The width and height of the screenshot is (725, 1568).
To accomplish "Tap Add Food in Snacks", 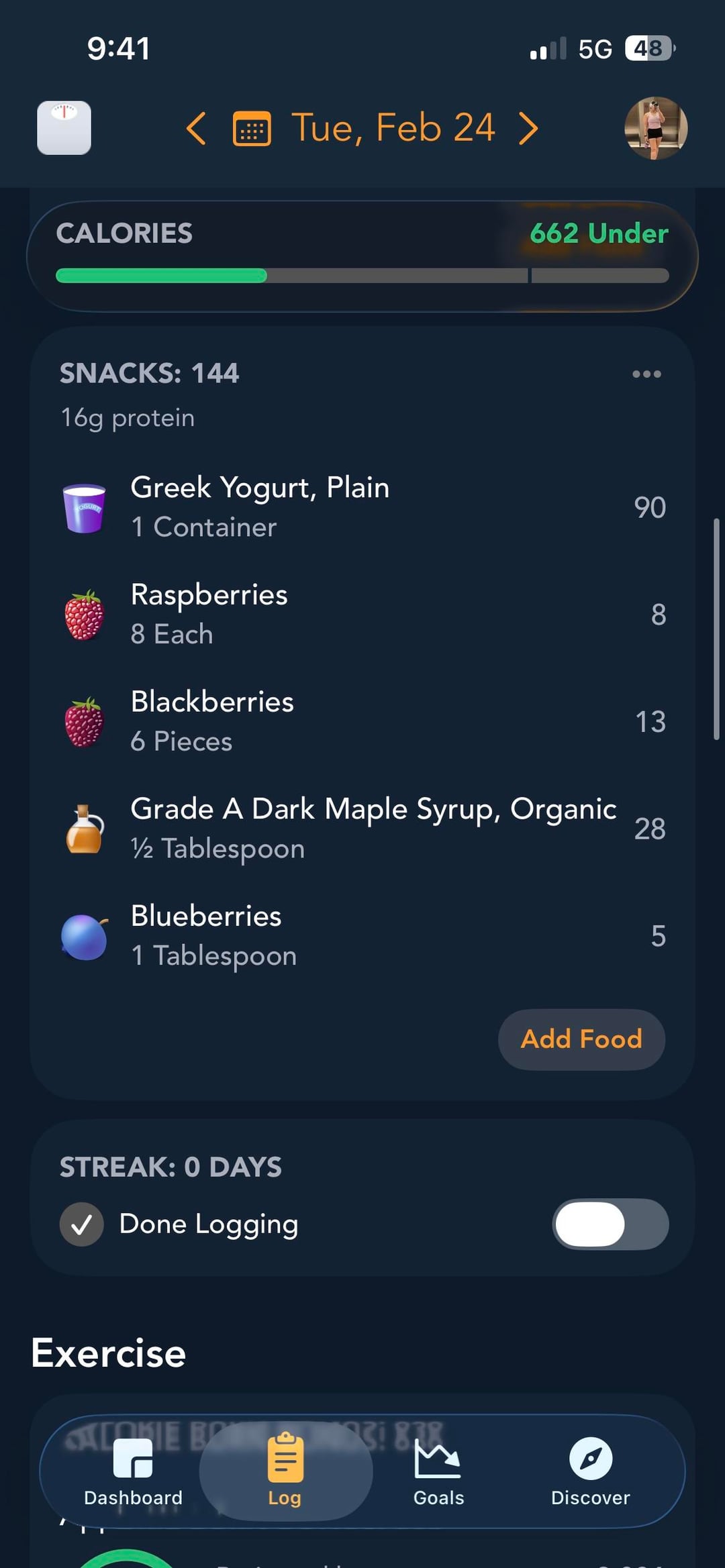I will click(581, 1039).
